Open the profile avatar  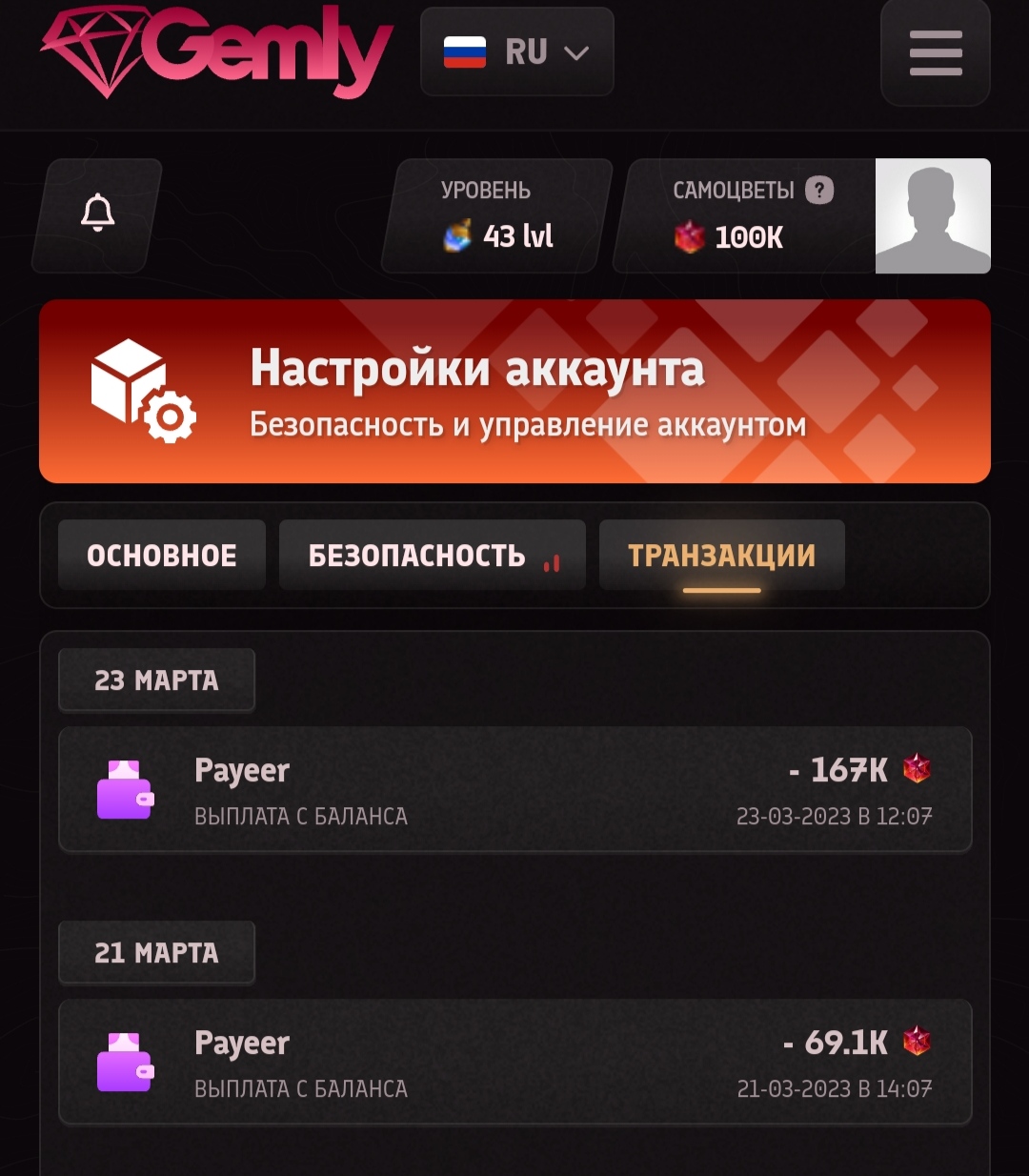932,216
